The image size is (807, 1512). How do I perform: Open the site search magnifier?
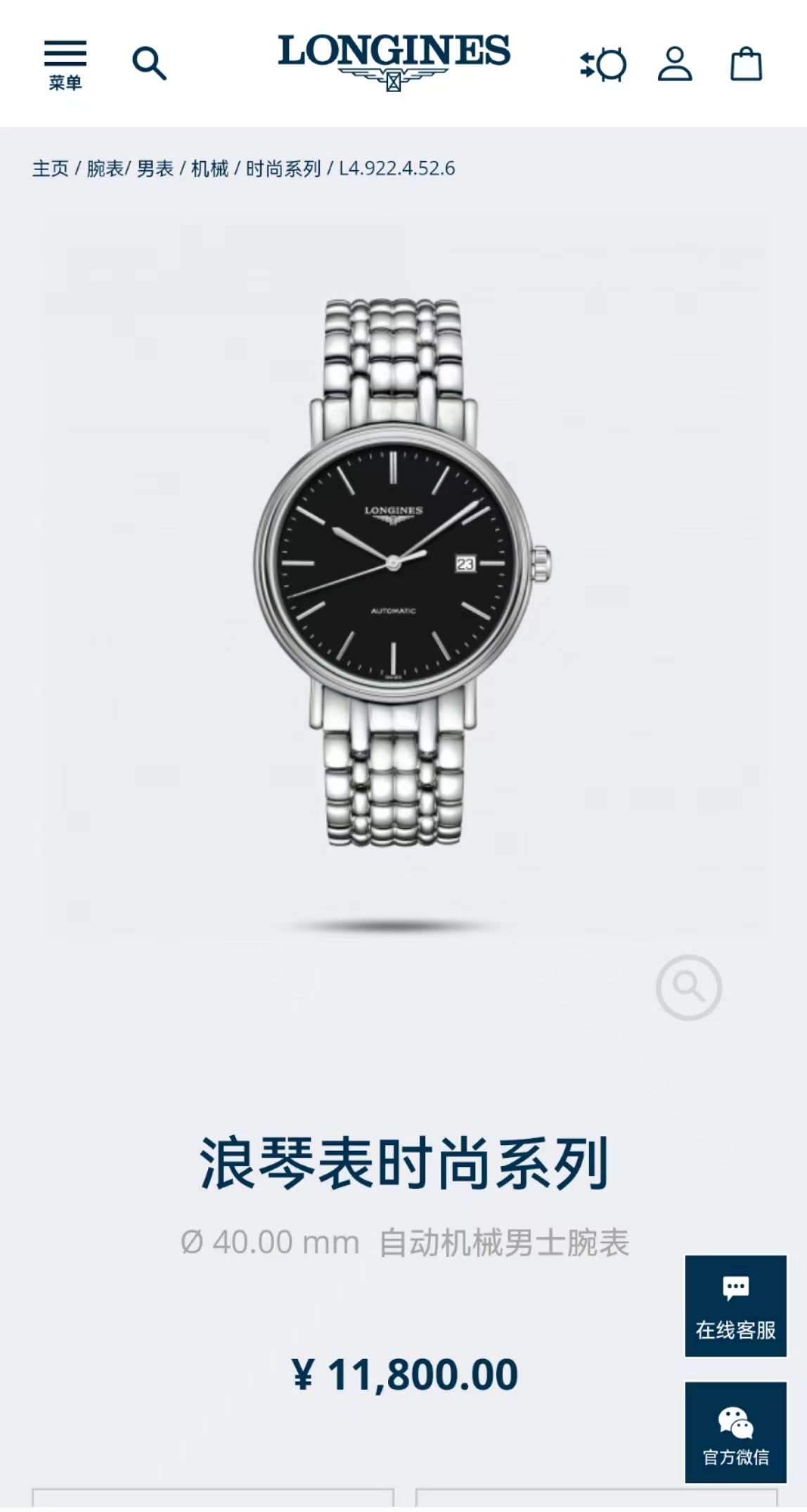[149, 64]
